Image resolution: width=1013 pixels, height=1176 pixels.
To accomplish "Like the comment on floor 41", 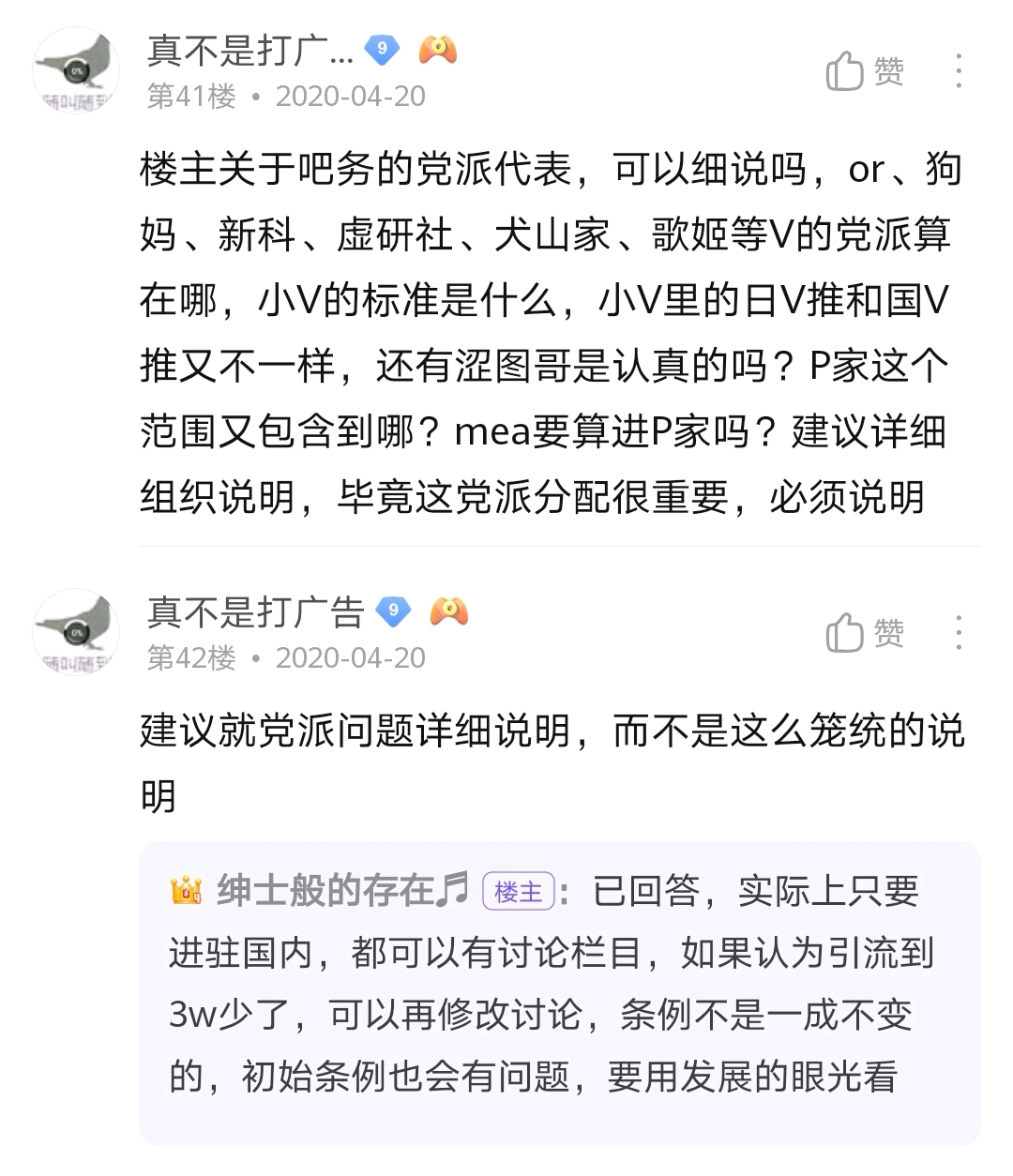I will coord(864,71).
